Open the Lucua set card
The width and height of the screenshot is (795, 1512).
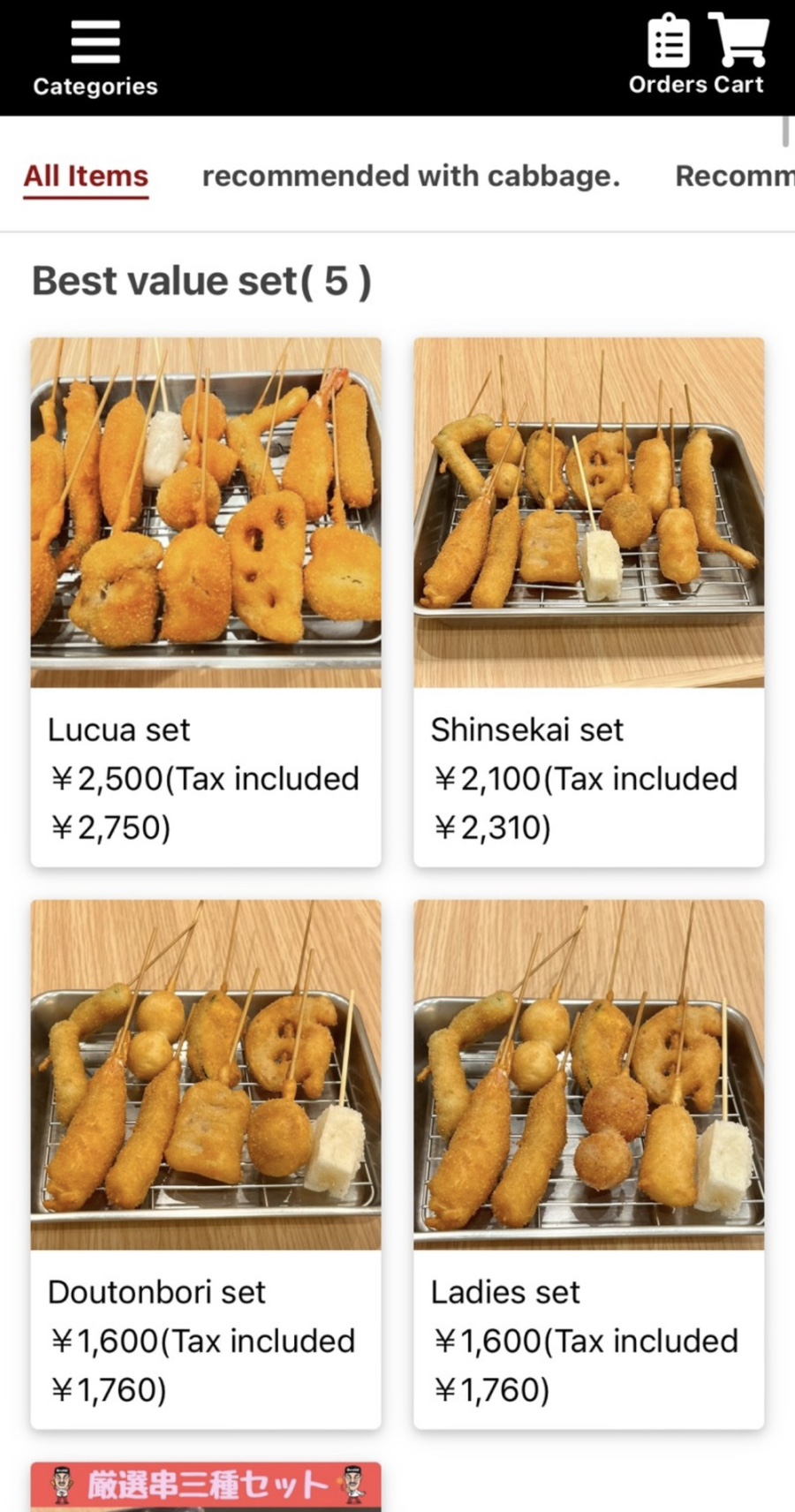[206, 601]
